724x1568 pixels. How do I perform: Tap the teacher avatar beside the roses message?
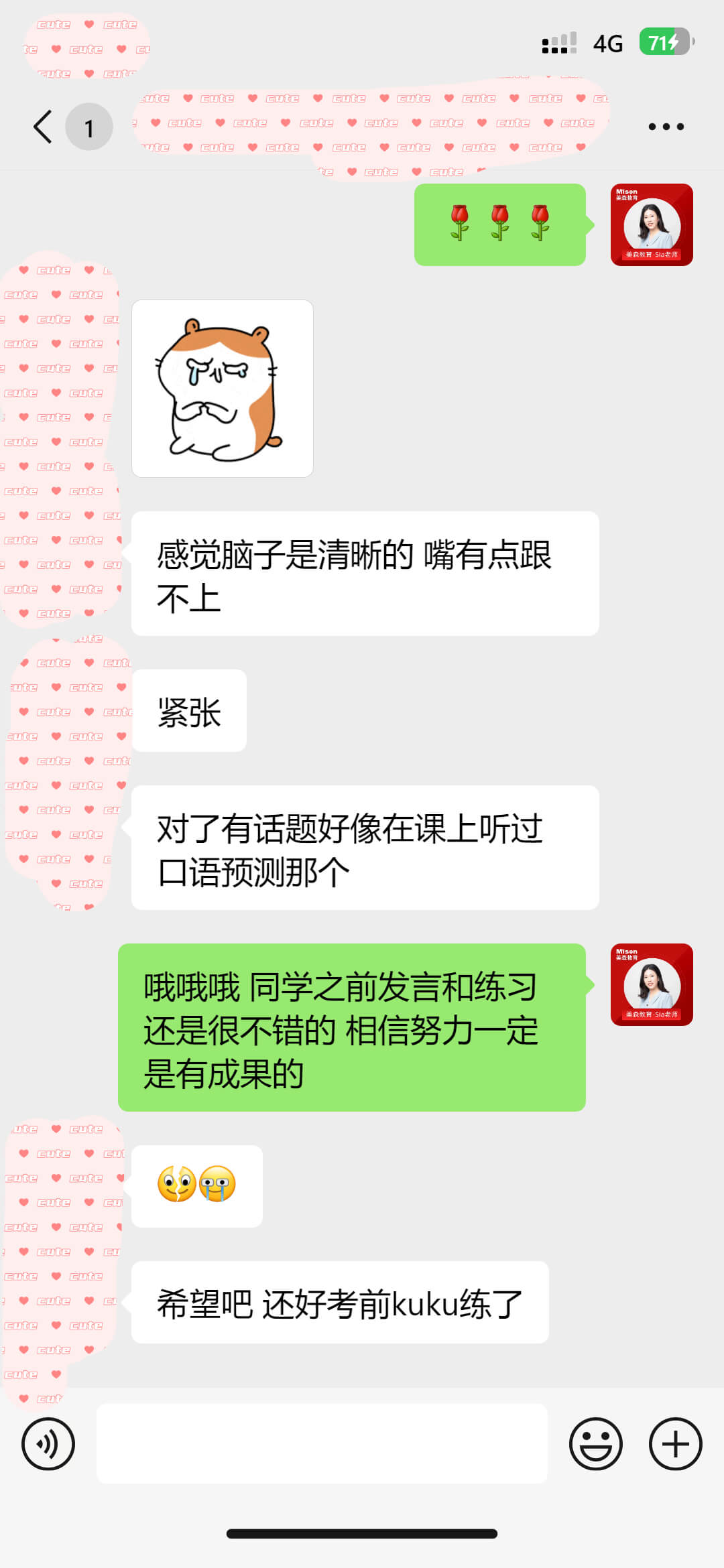pyautogui.click(x=652, y=225)
